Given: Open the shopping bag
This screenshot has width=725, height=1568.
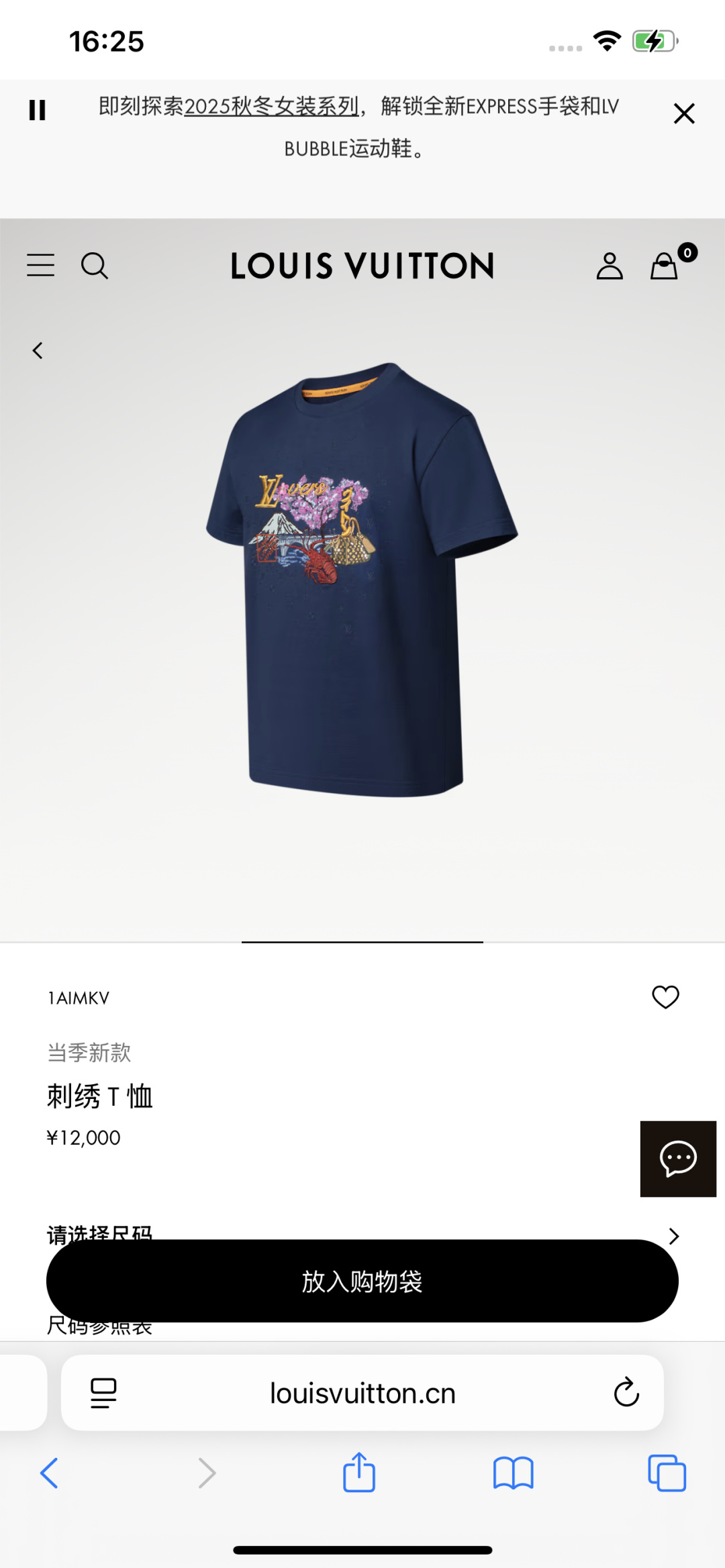Looking at the screenshot, I should 665,266.
